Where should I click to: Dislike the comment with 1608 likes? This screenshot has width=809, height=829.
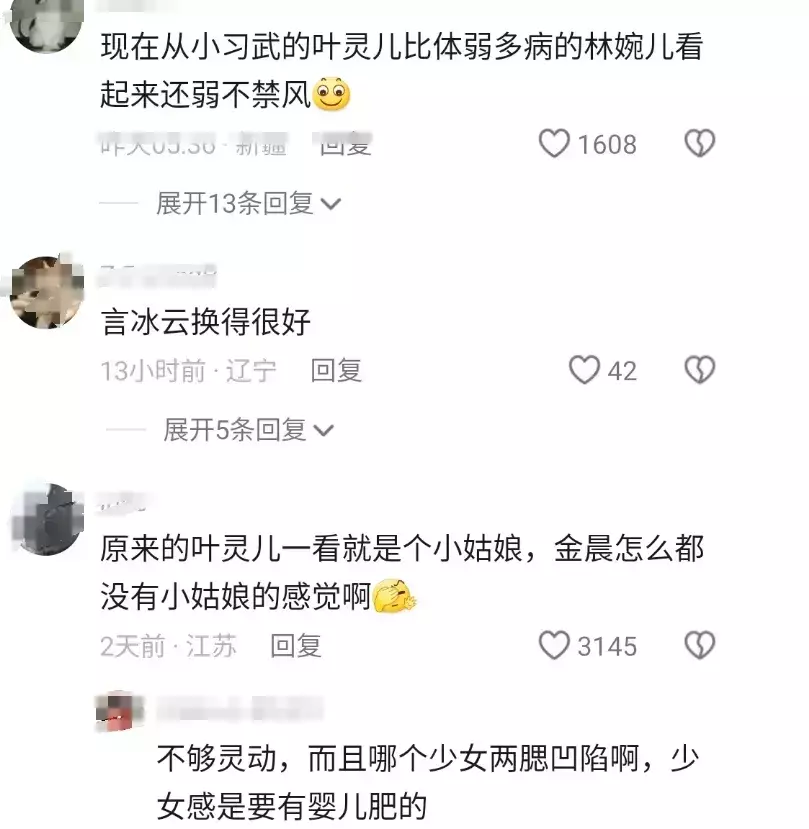699,145
